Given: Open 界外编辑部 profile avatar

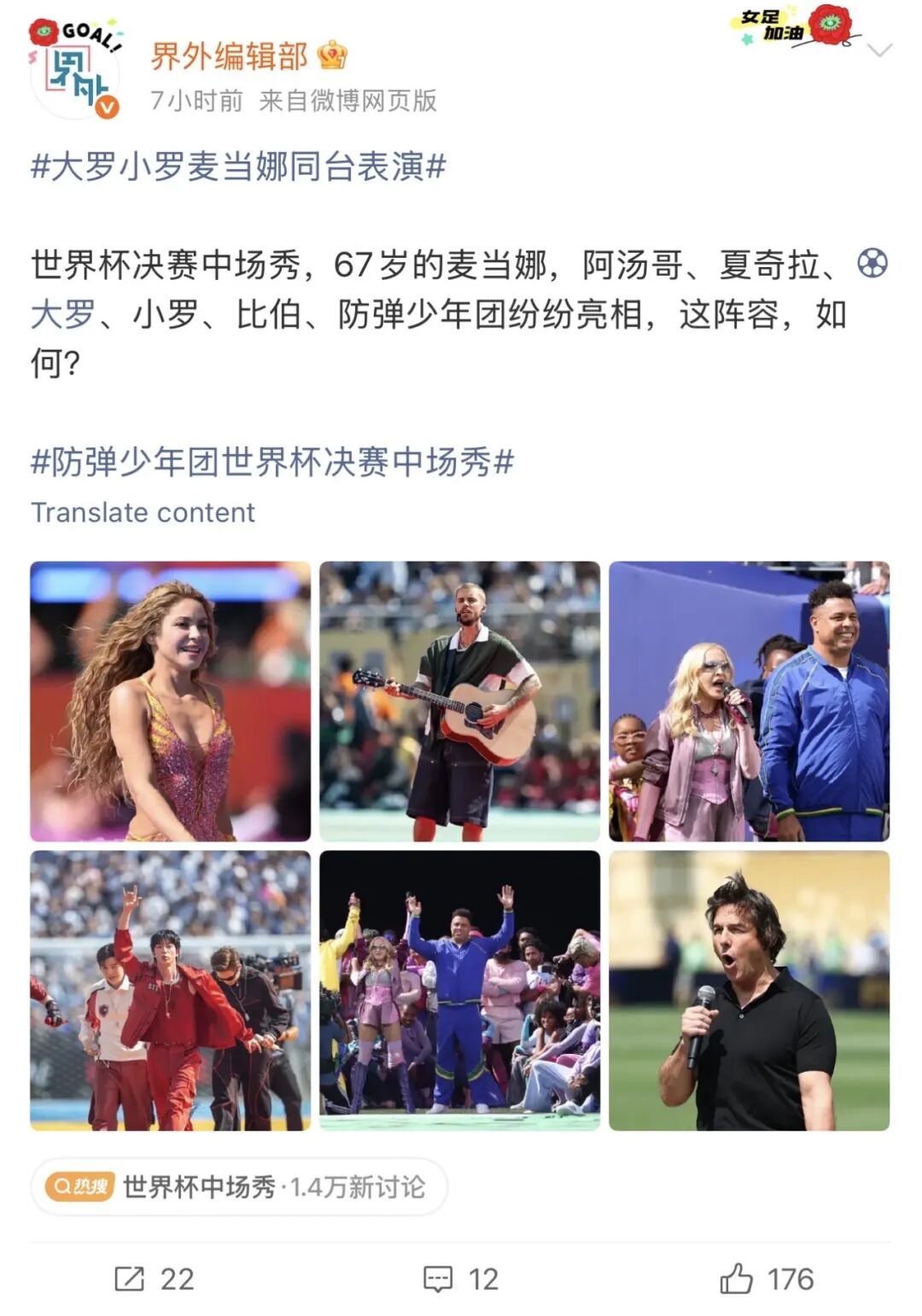Looking at the screenshot, I should tap(75, 69).
